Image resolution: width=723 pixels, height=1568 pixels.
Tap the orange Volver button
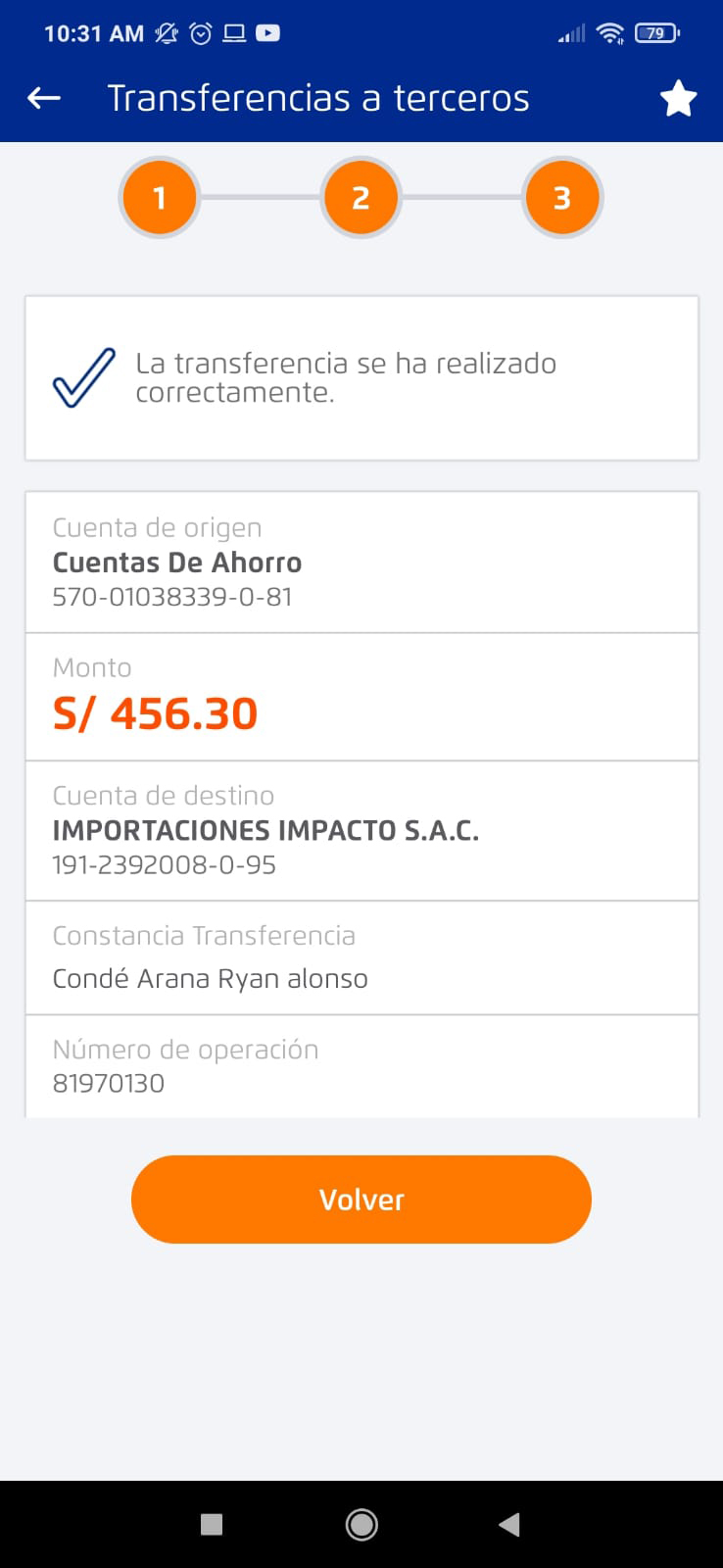361,1200
